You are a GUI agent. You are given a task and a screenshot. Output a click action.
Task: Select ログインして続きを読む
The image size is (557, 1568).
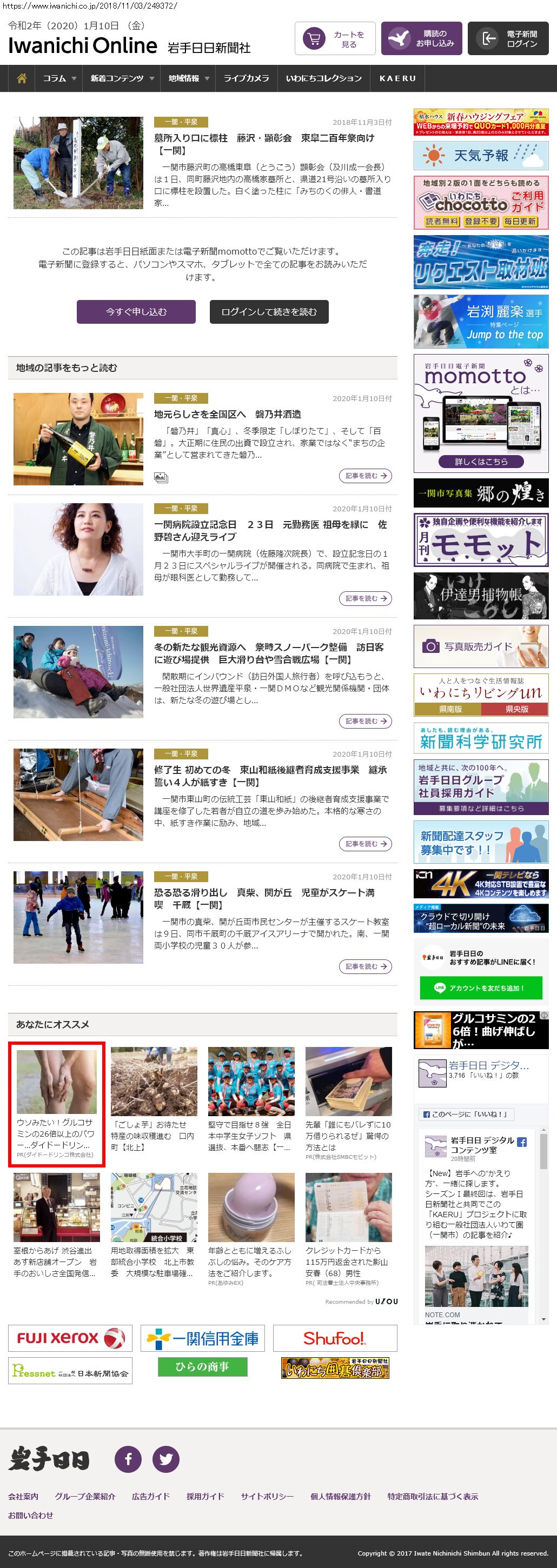(268, 312)
